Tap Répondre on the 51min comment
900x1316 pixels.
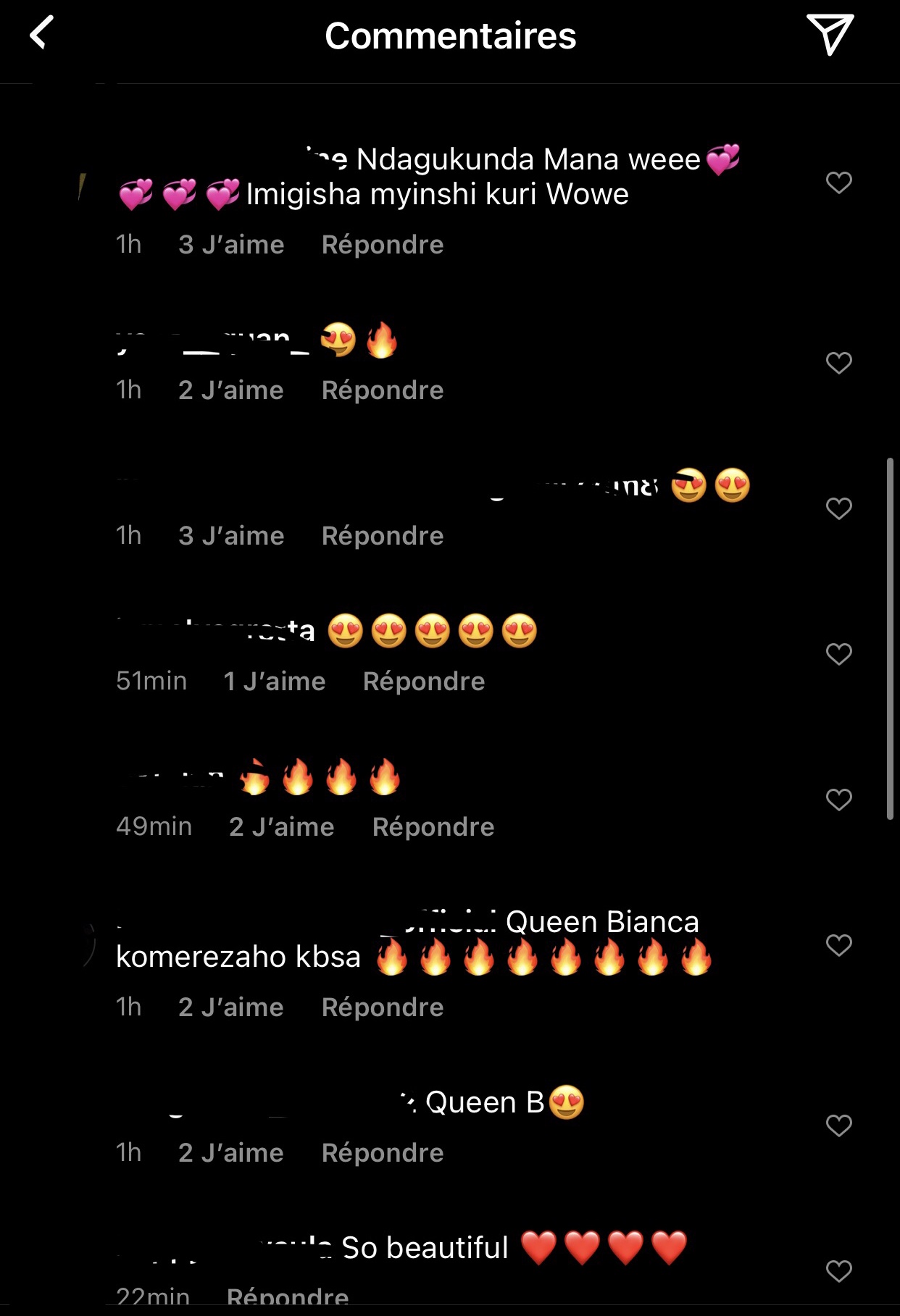coord(423,682)
